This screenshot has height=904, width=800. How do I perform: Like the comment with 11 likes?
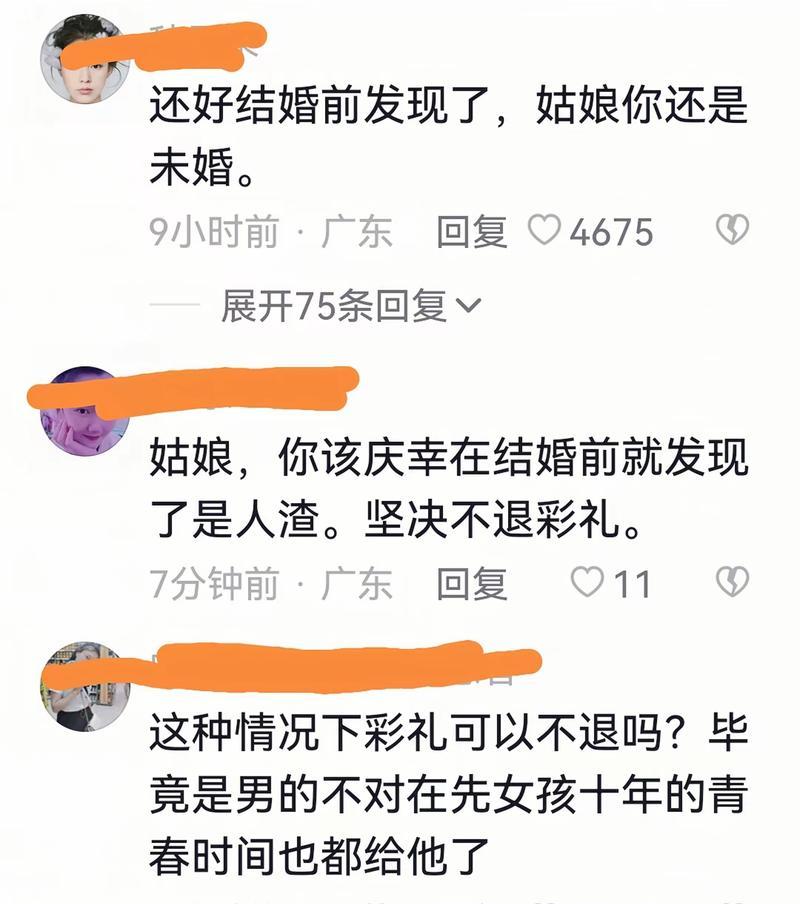[587, 582]
